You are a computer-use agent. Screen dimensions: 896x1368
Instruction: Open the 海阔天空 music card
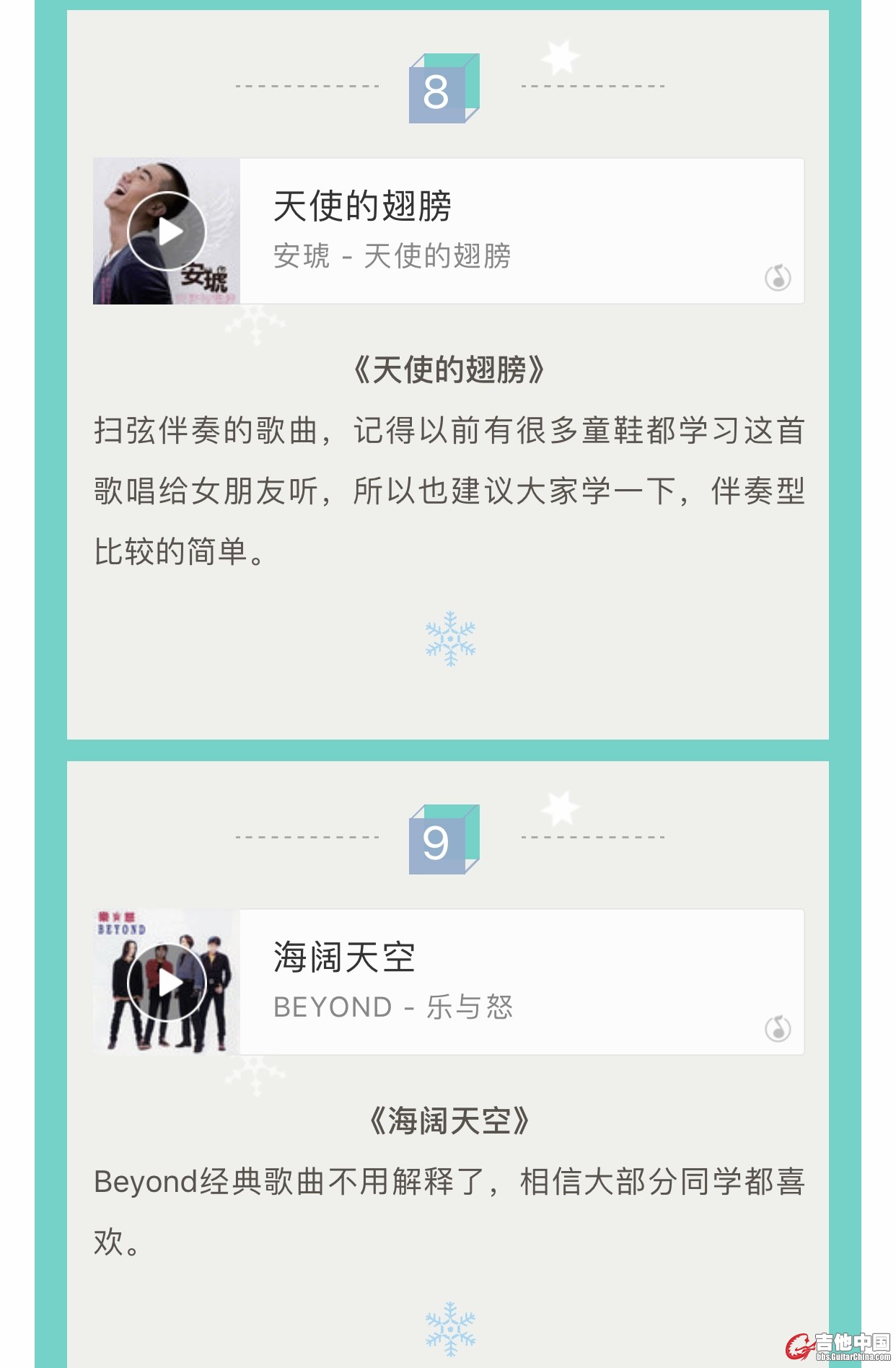[519, 982]
